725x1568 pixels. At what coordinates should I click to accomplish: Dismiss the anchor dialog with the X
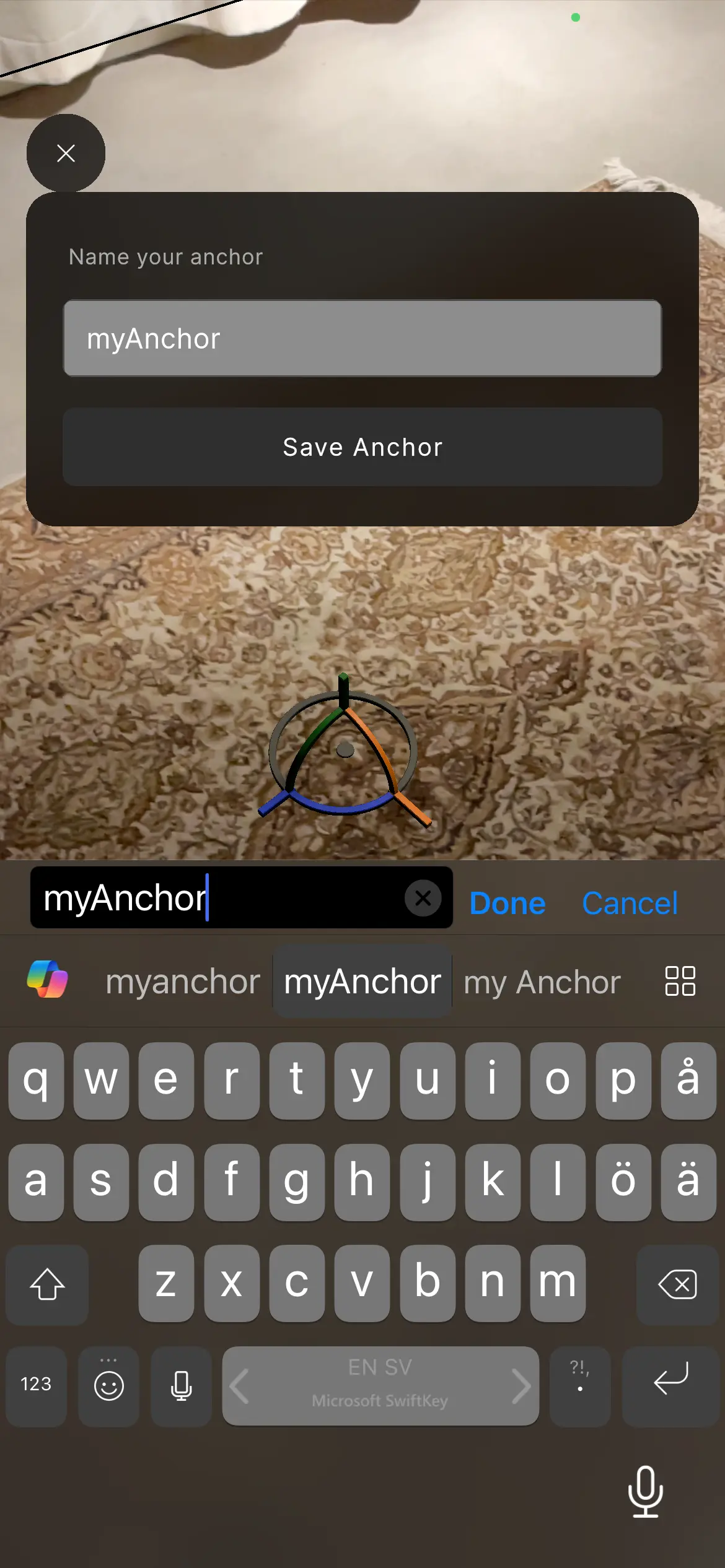point(65,153)
